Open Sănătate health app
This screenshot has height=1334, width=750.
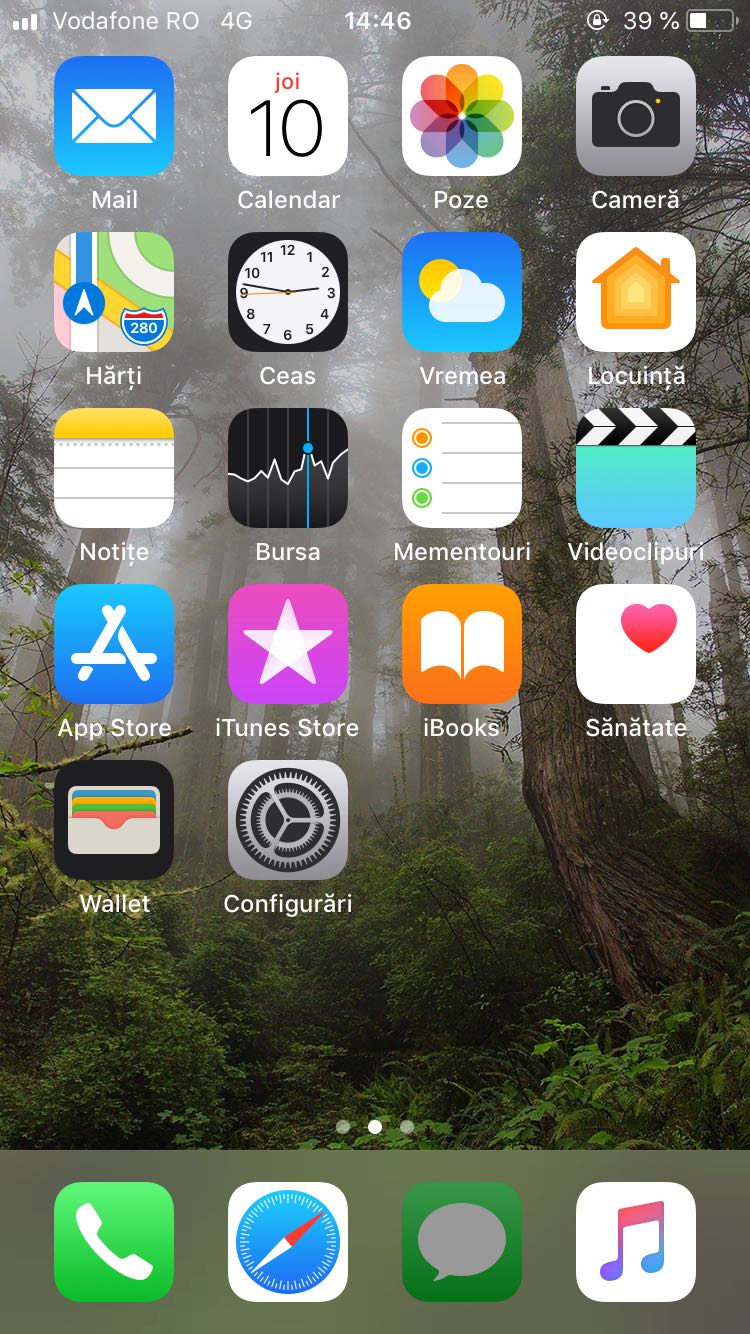pos(636,644)
